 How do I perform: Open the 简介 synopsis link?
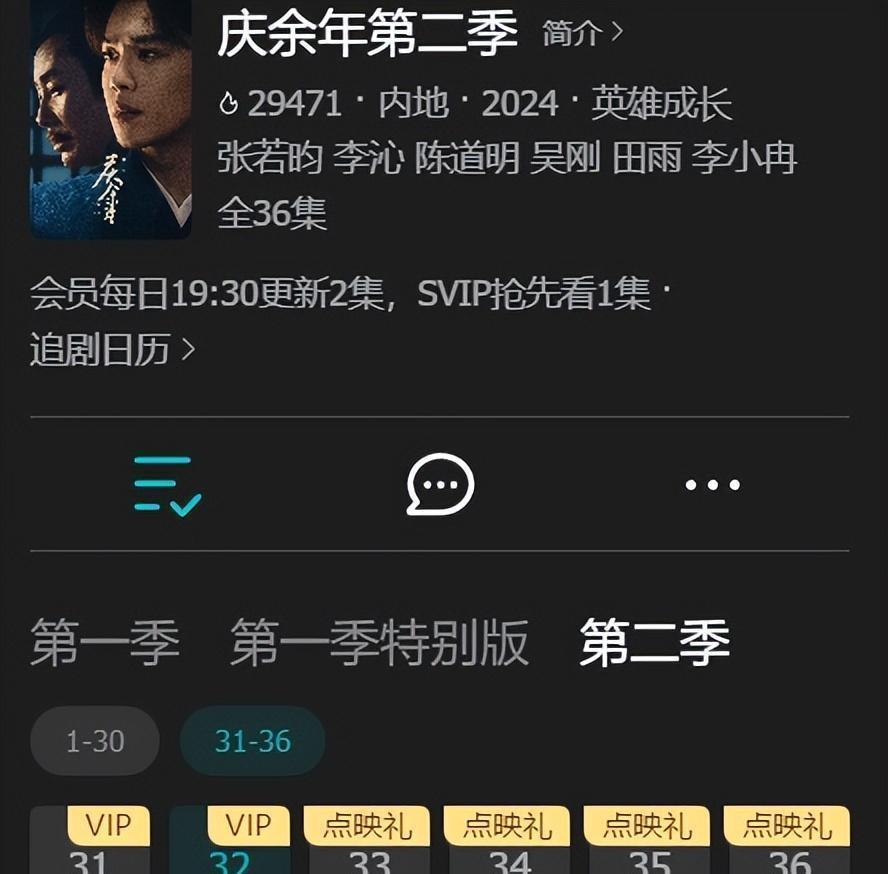coord(582,33)
